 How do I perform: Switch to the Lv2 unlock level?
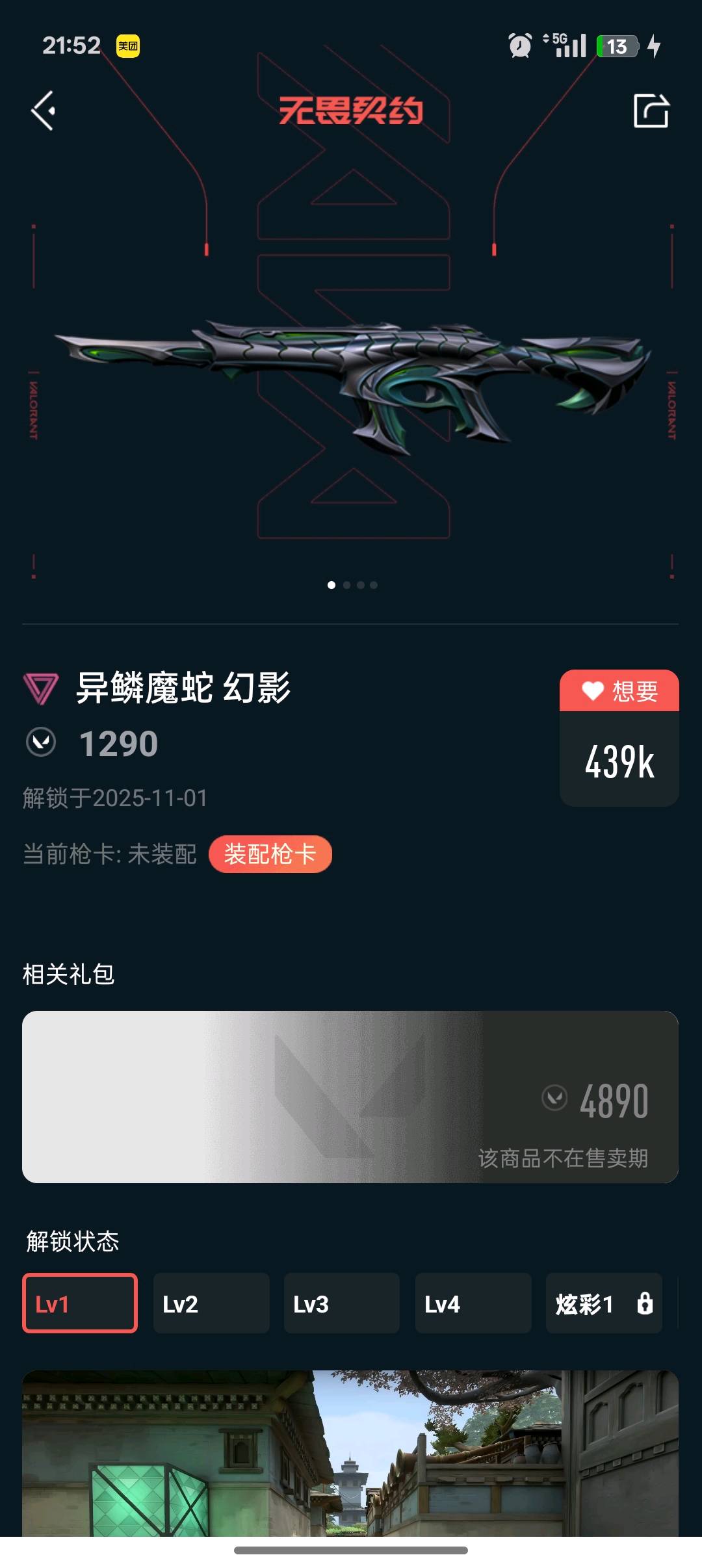tap(211, 1303)
